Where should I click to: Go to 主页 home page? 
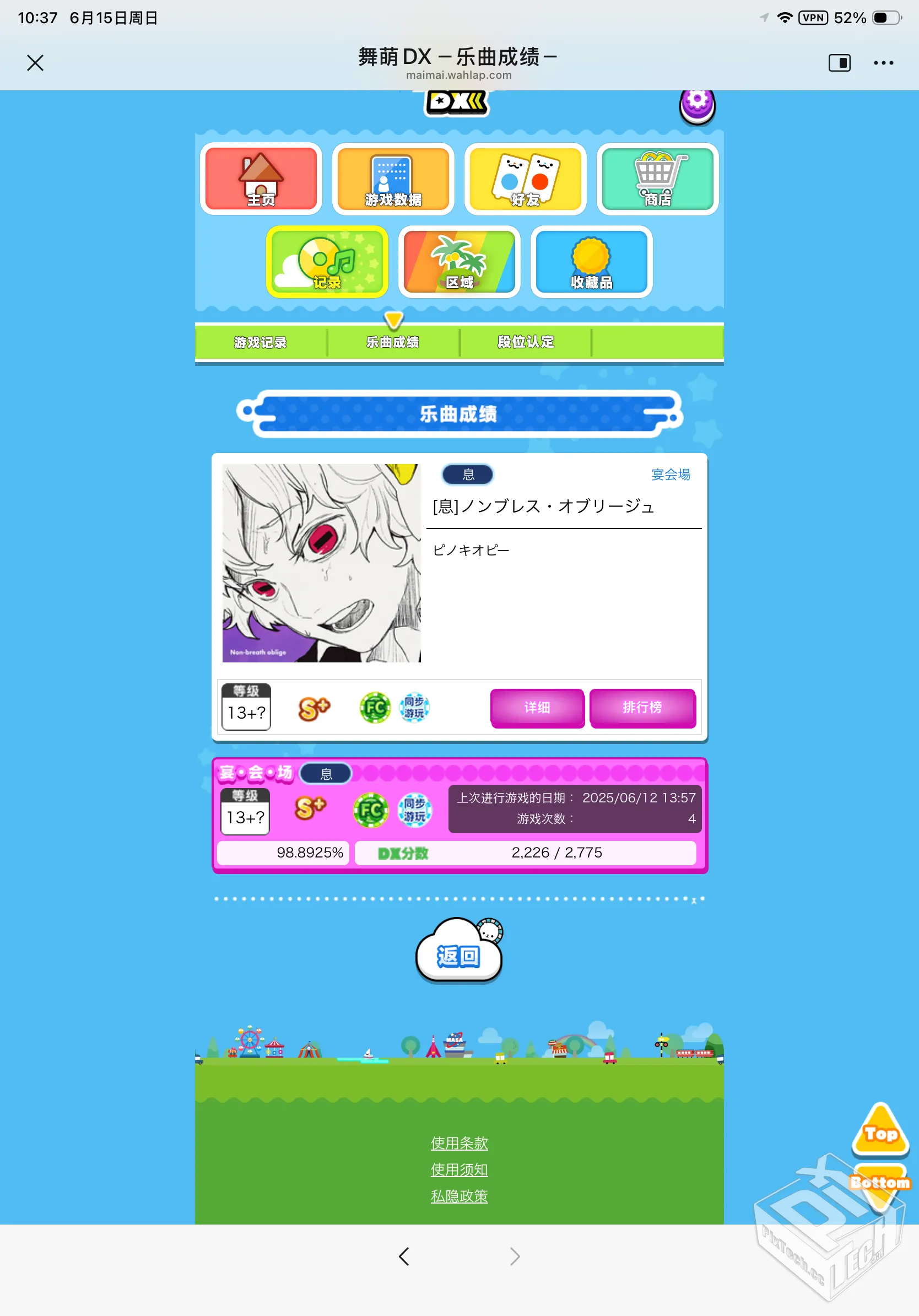point(261,179)
